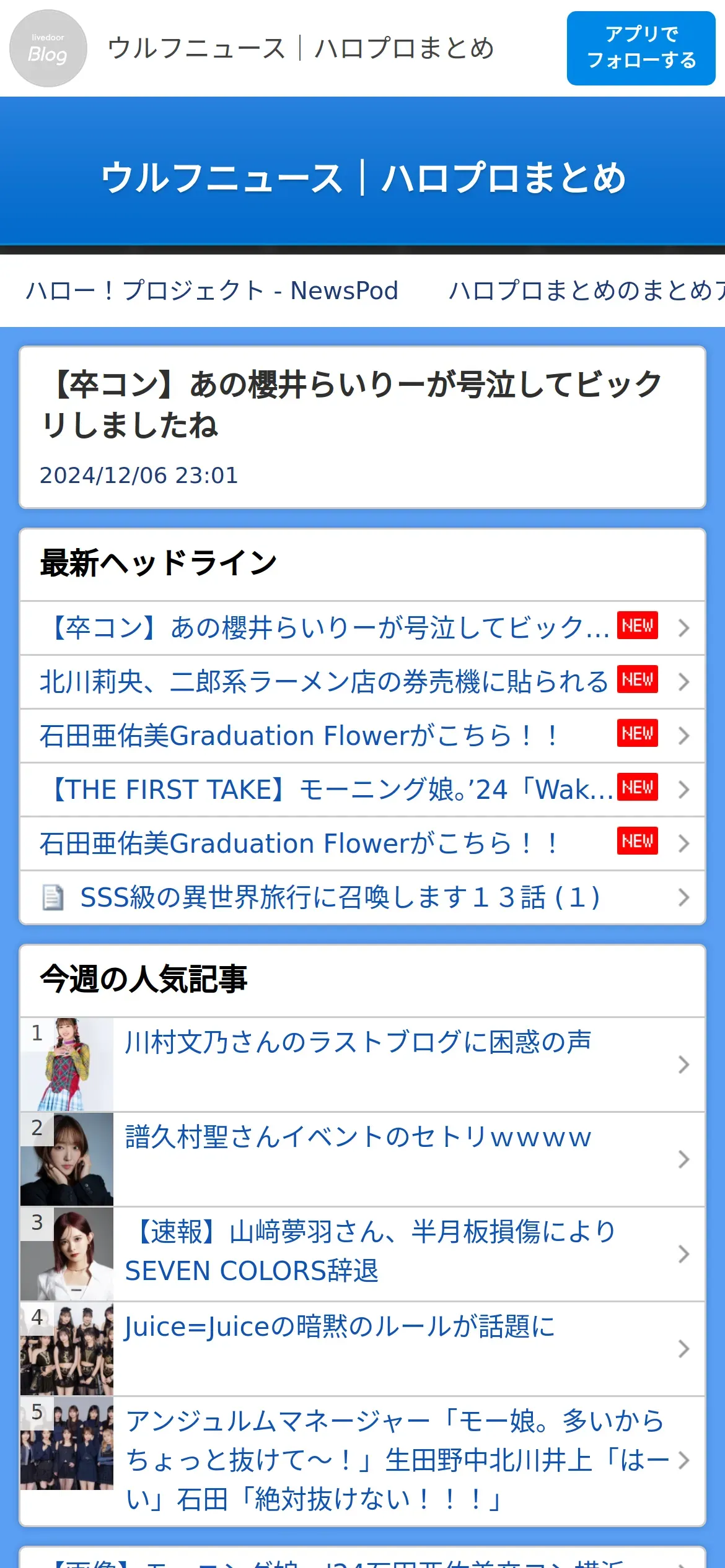Open the 2024/12/06 23:01 article card
This screenshot has height=1568, width=725.
pyautogui.click(x=362, y=427)
